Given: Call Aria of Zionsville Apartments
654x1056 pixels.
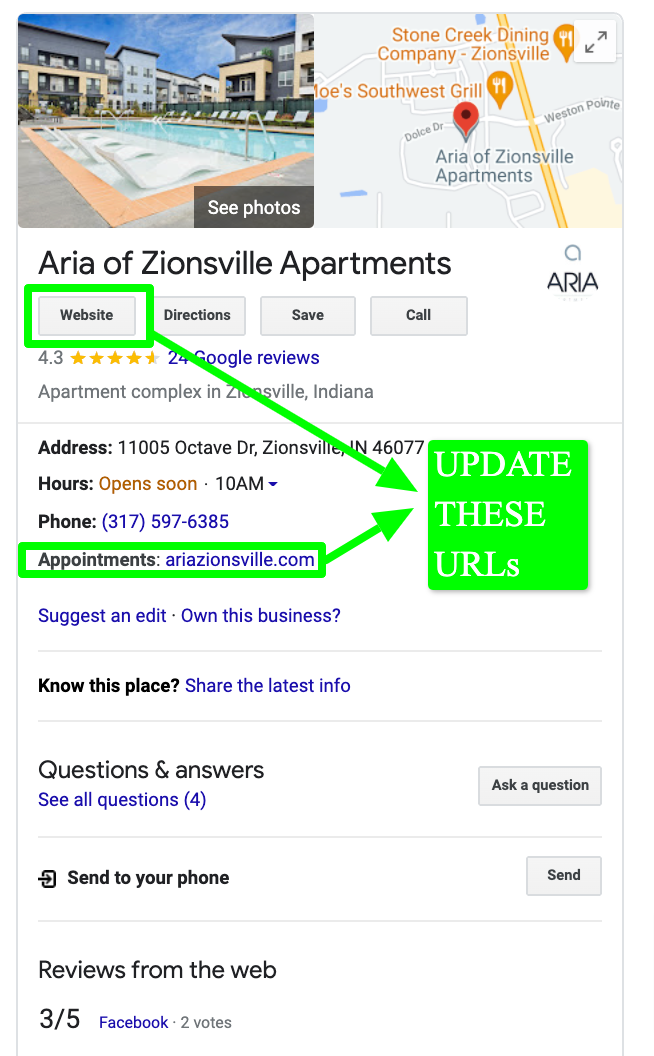Looking at the screenshot, I should tap(418, 315).
